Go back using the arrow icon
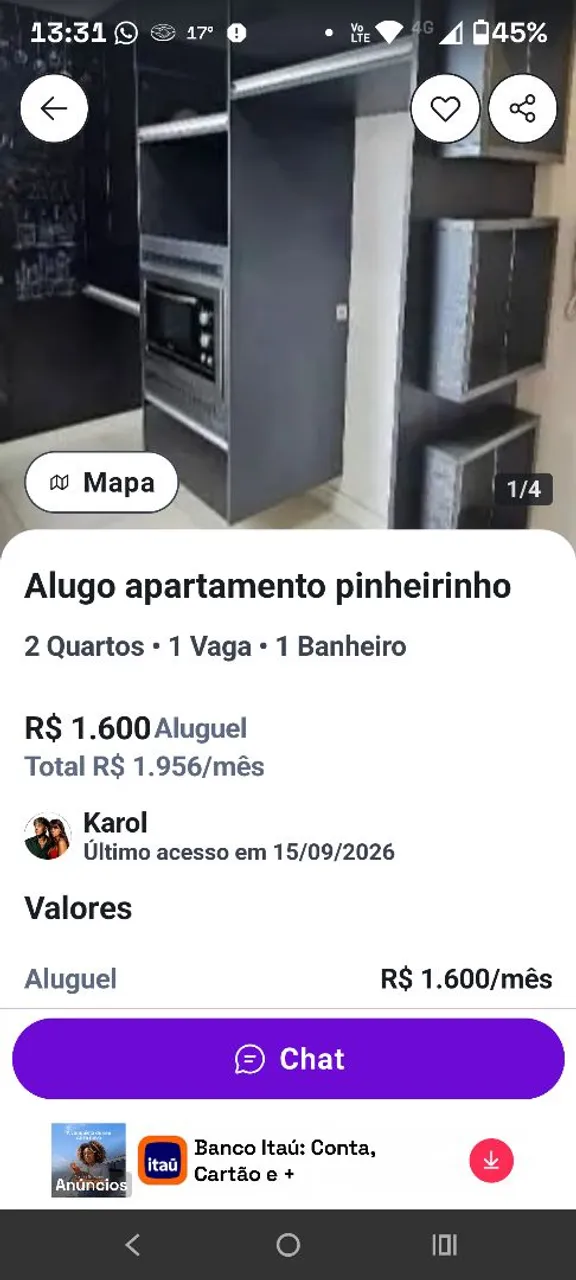Viewport: 576px width, 1280px height. [x=54, y=108]
